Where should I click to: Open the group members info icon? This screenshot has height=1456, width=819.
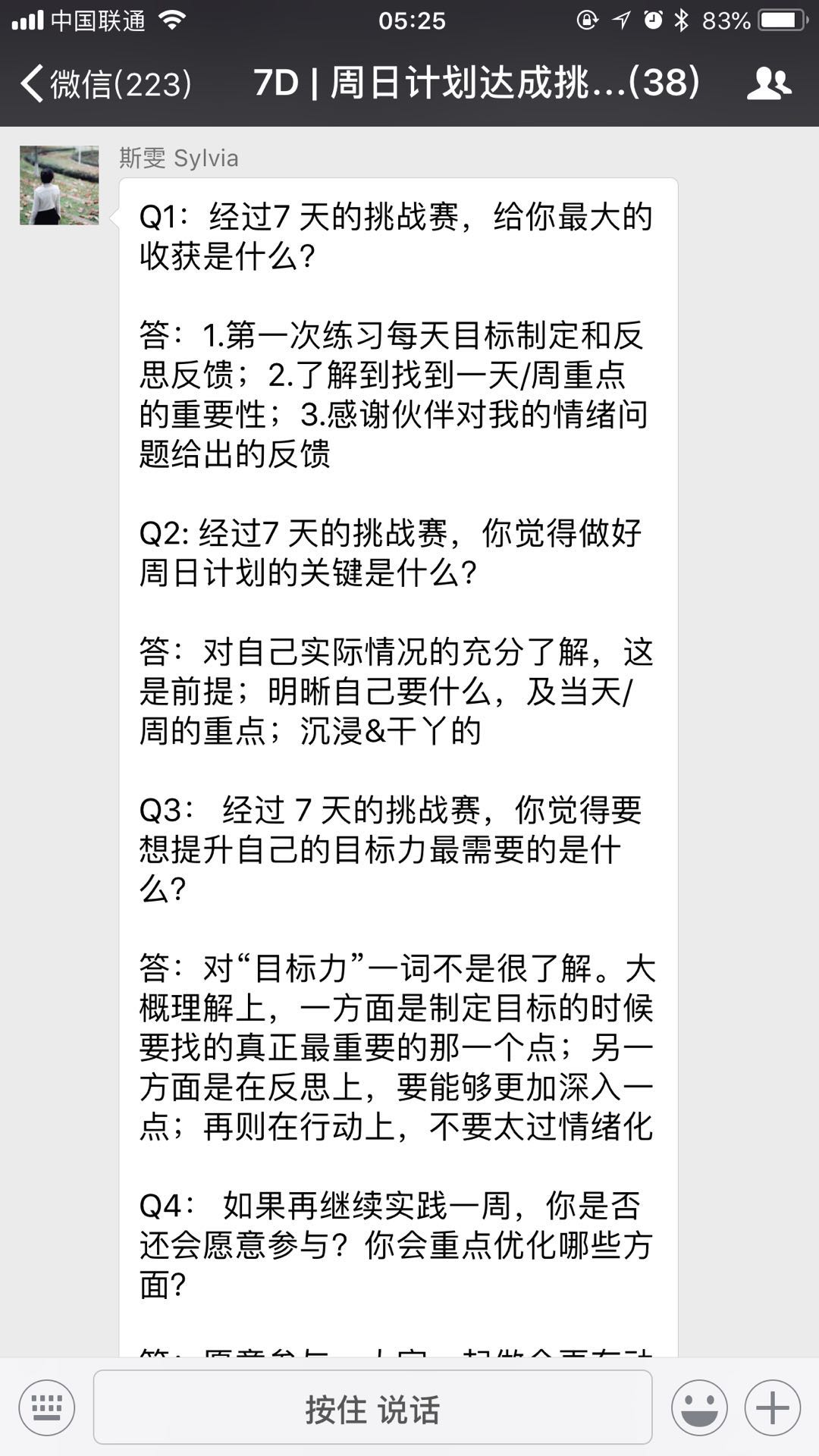768,83
